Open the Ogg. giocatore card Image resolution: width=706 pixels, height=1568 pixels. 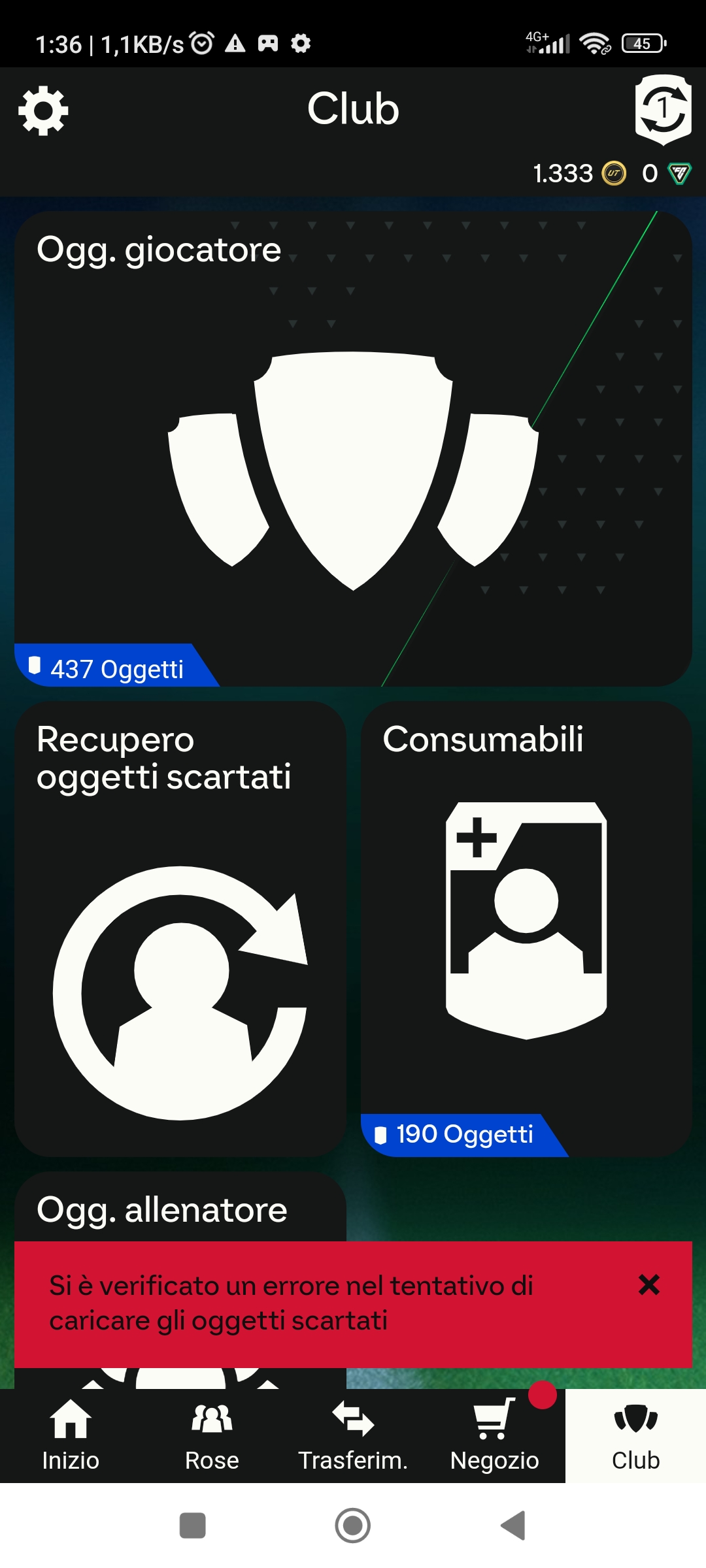[x=353, y=448]
